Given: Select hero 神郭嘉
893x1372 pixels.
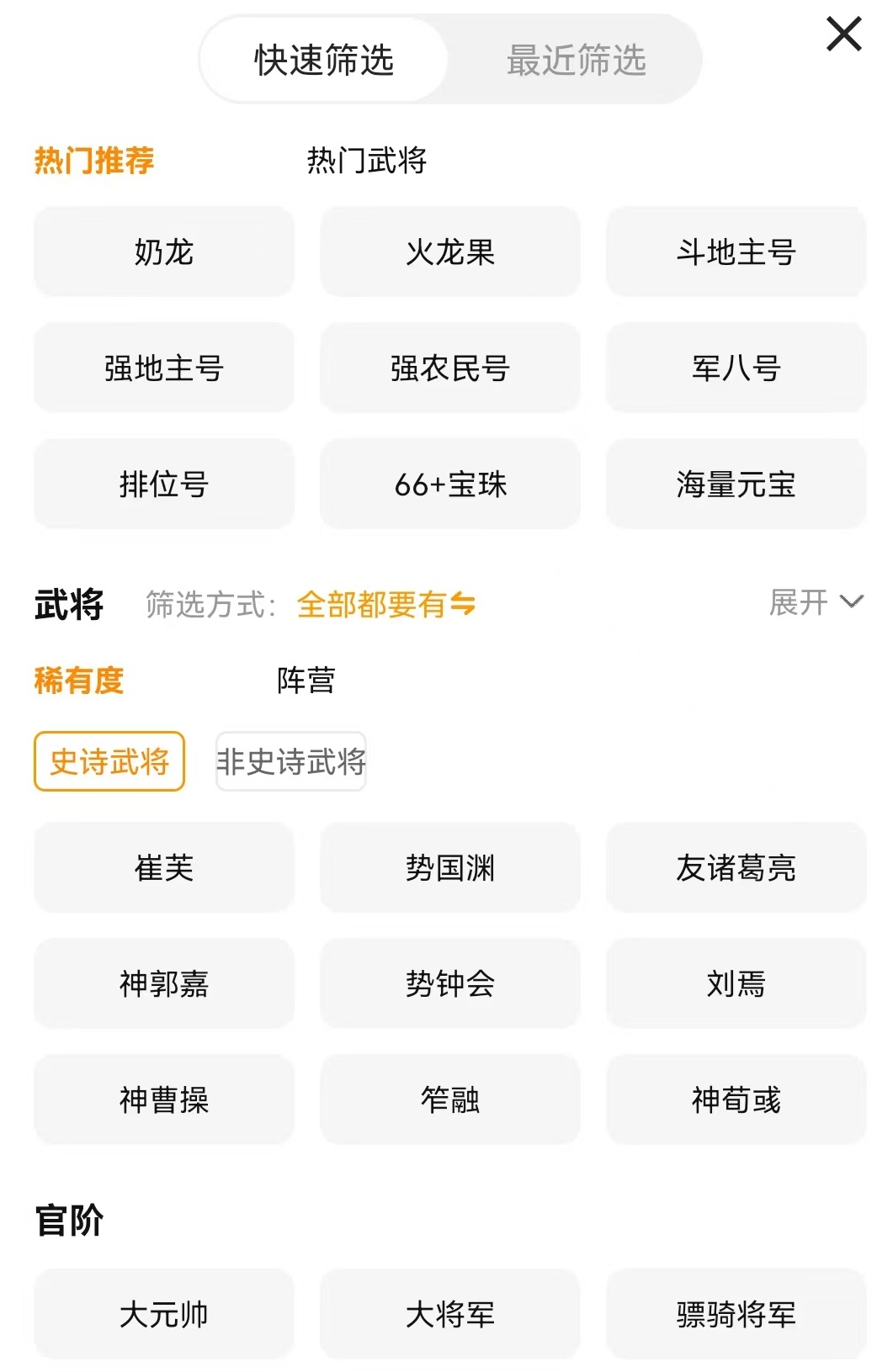Looking at the screenshot, I should pyautogui.click(x=163, y=983).
